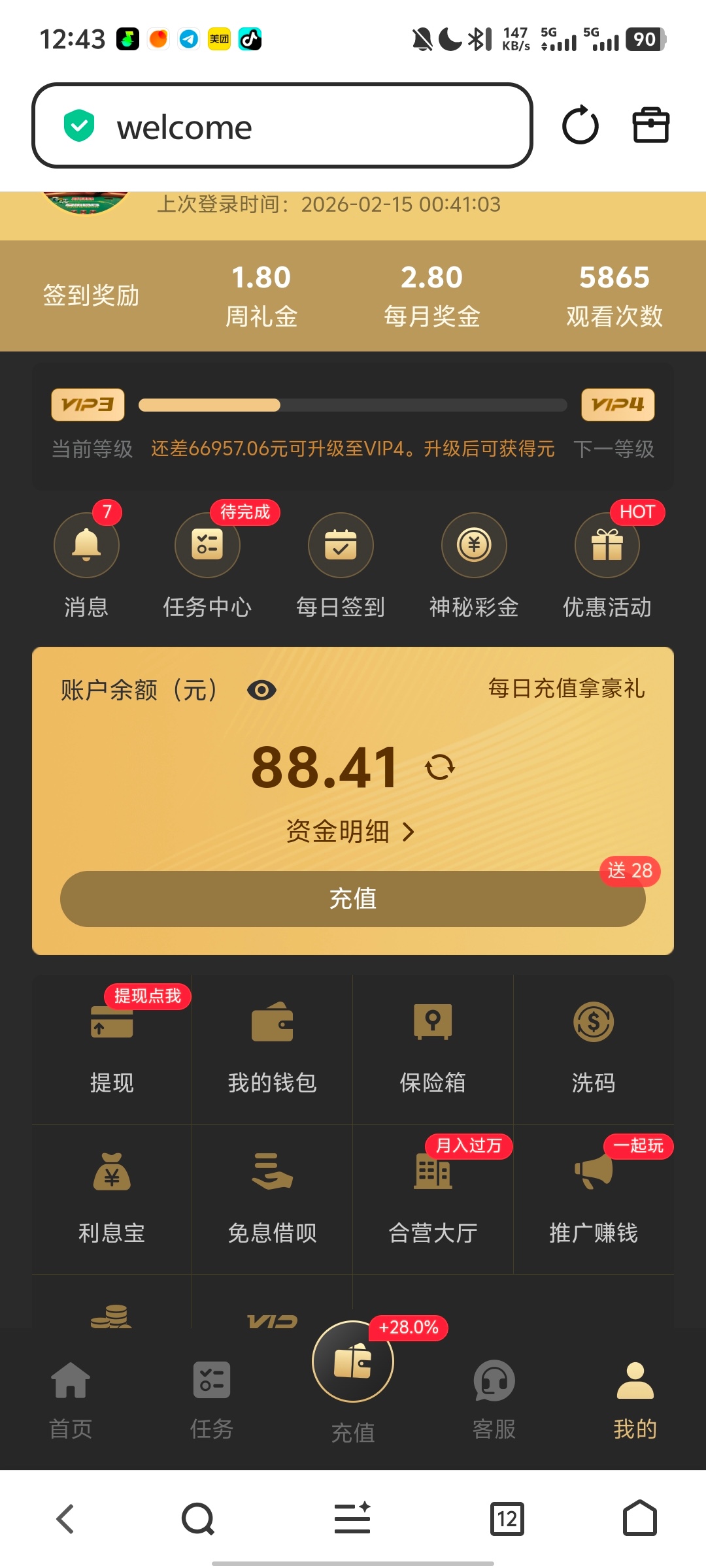
Task: Open 资金明细 fund details
Action: pyautogui.click(x=350, y=832)
